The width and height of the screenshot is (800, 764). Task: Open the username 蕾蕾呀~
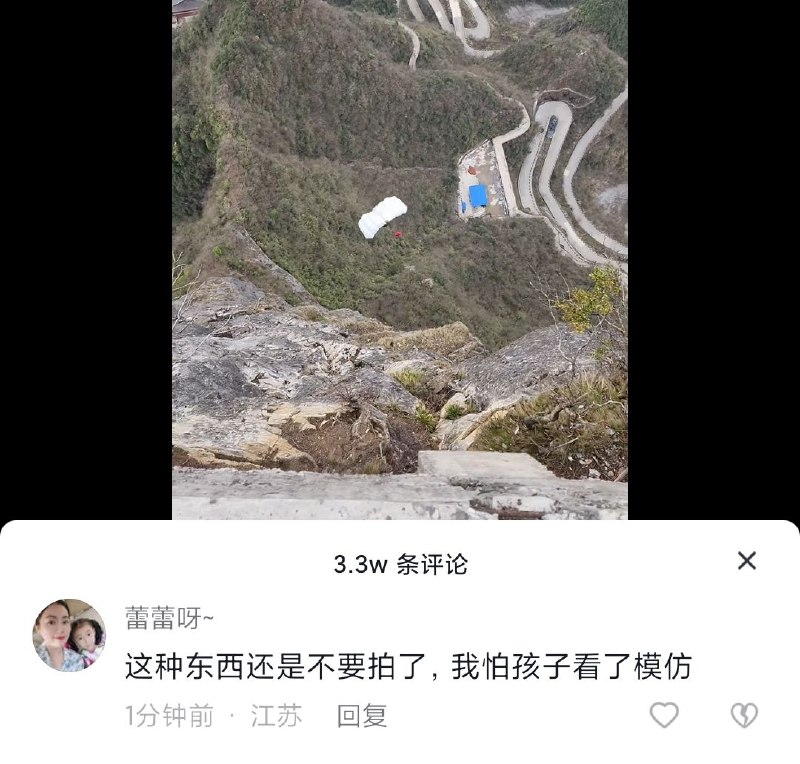click(x=169, y=618)
